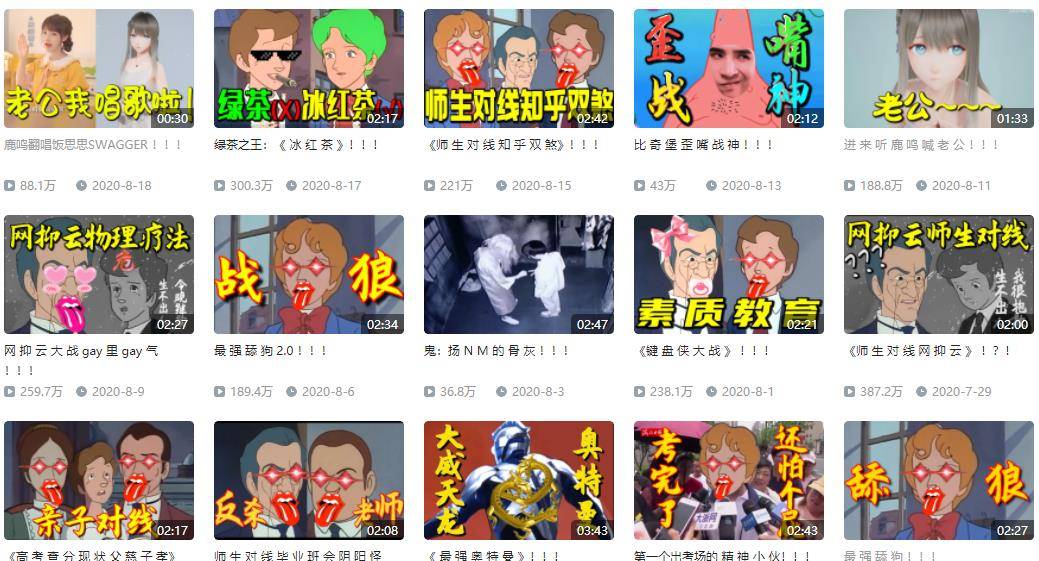Play 《师生对线网抑云》 video

pos(938,274)
